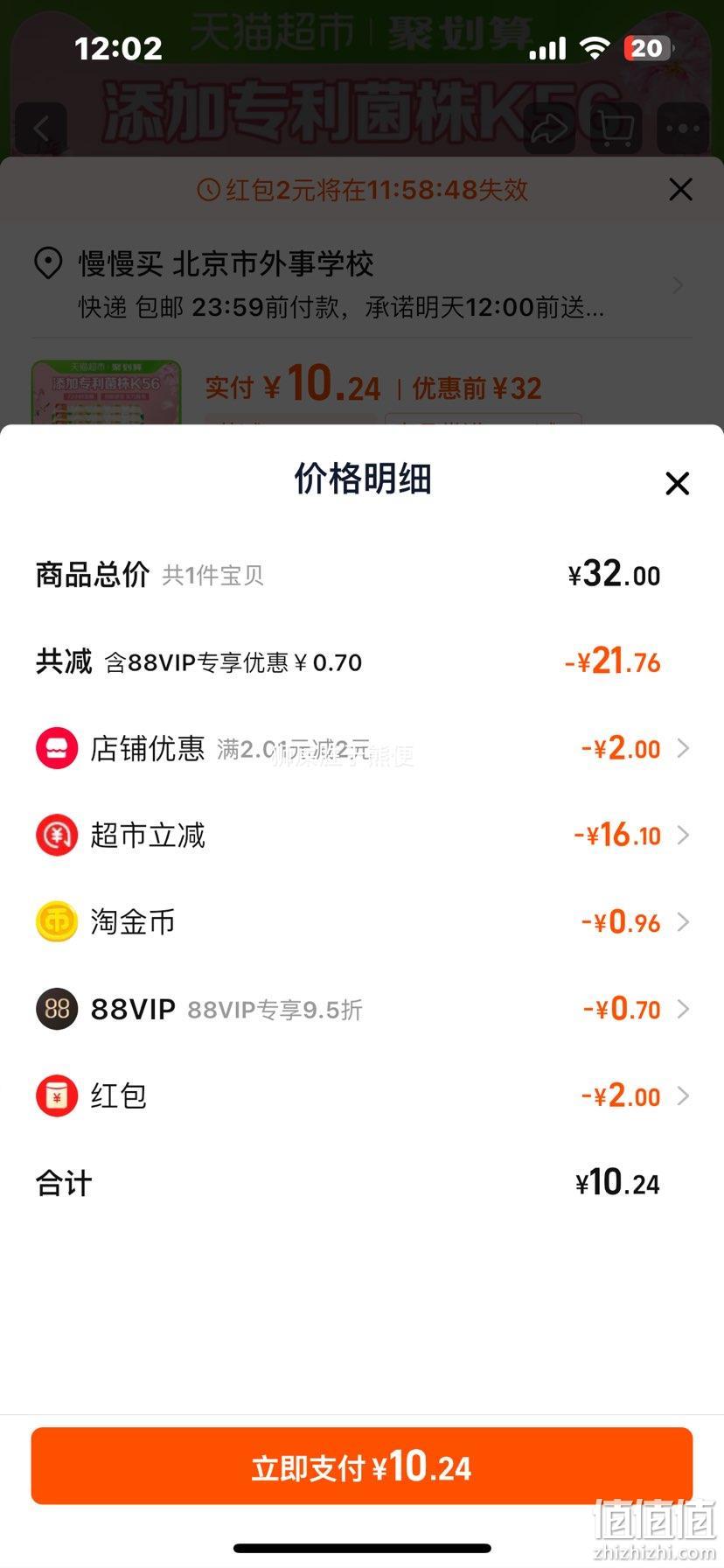Viewport: 724px width, 1568px height.
Task: Open the shopping cart icon
Action: click(x=616, y=129)
